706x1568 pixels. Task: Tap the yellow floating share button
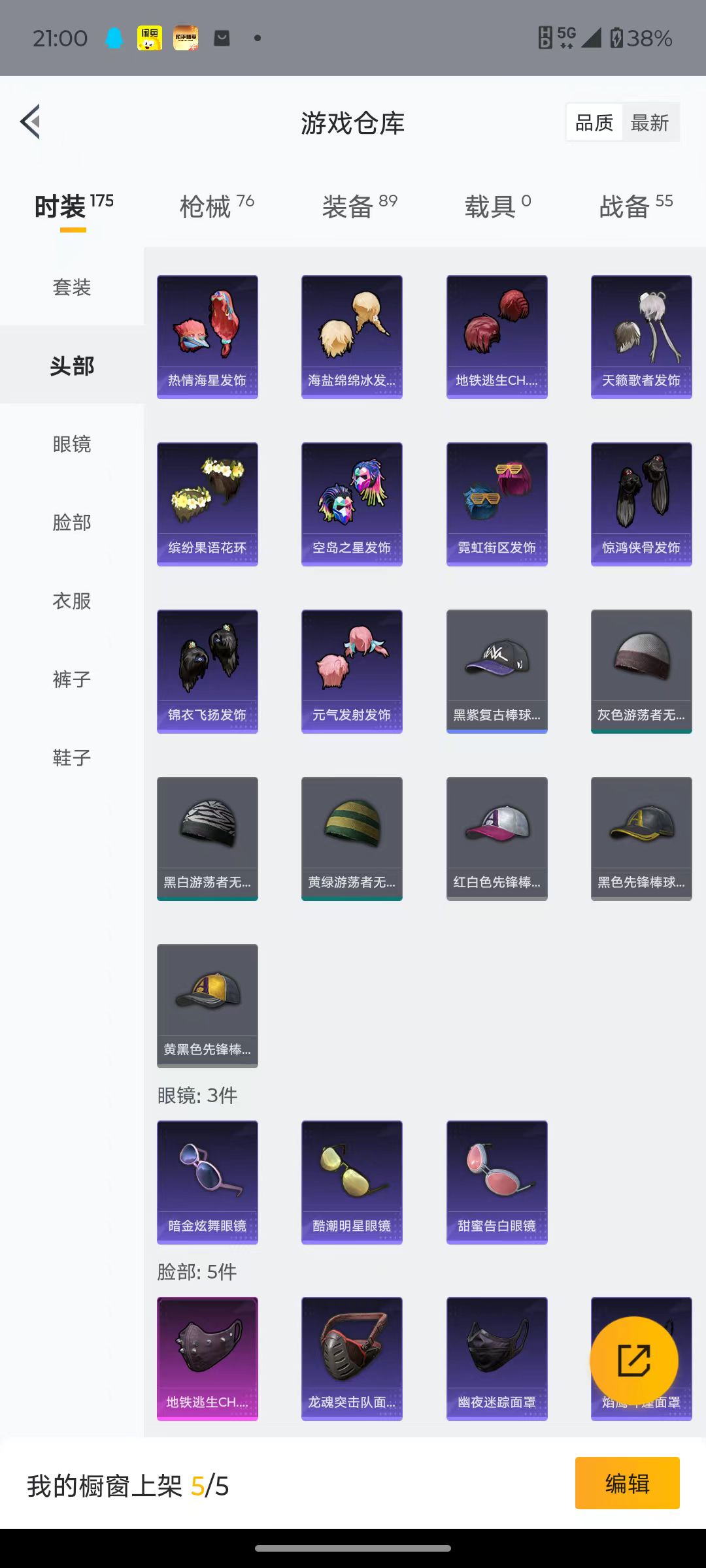coord(633,1361)
